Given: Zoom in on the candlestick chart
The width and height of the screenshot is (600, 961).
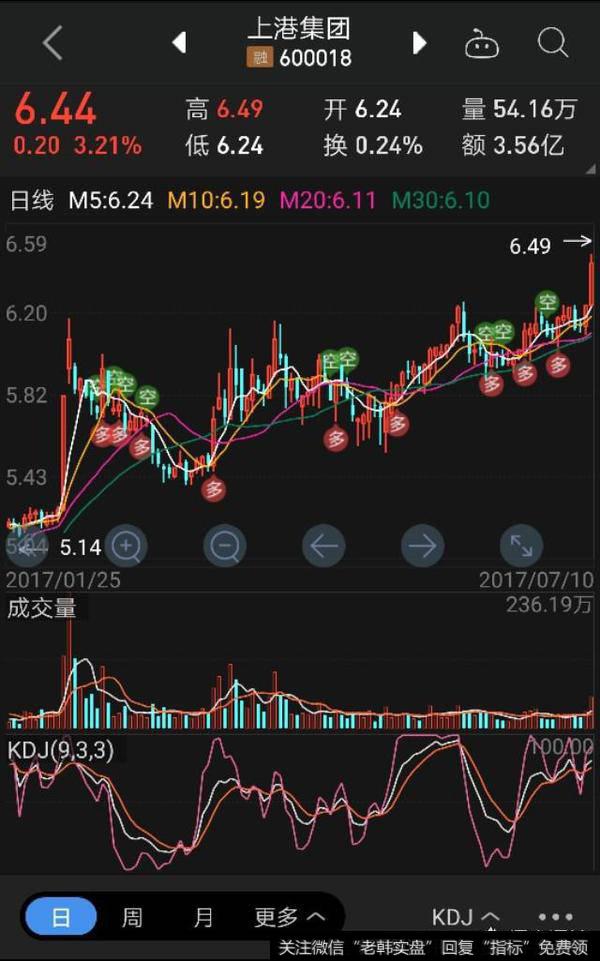Looking at the screenshot, I should coord(126,546).
